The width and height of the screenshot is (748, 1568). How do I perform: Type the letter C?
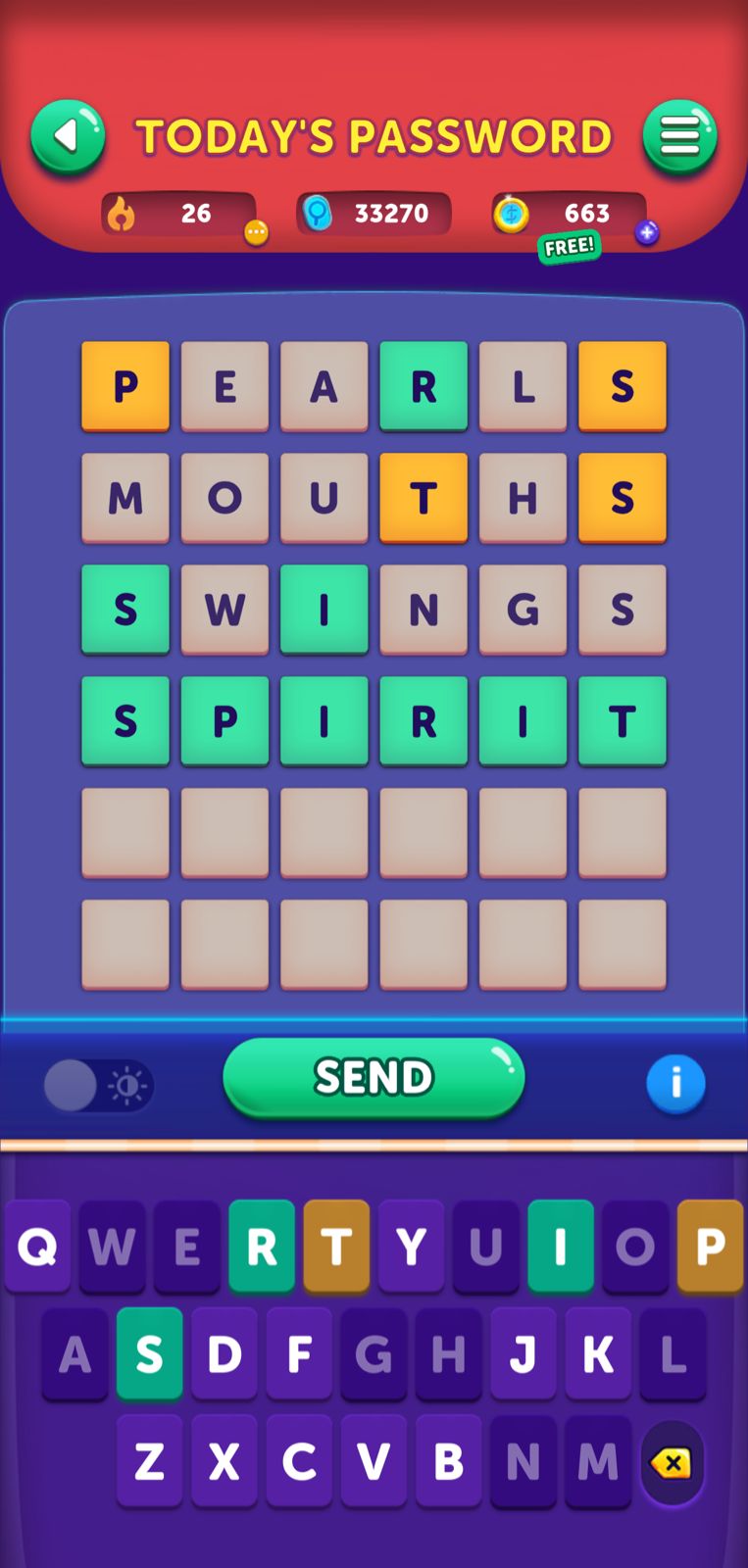click(x=299, y=1461)
